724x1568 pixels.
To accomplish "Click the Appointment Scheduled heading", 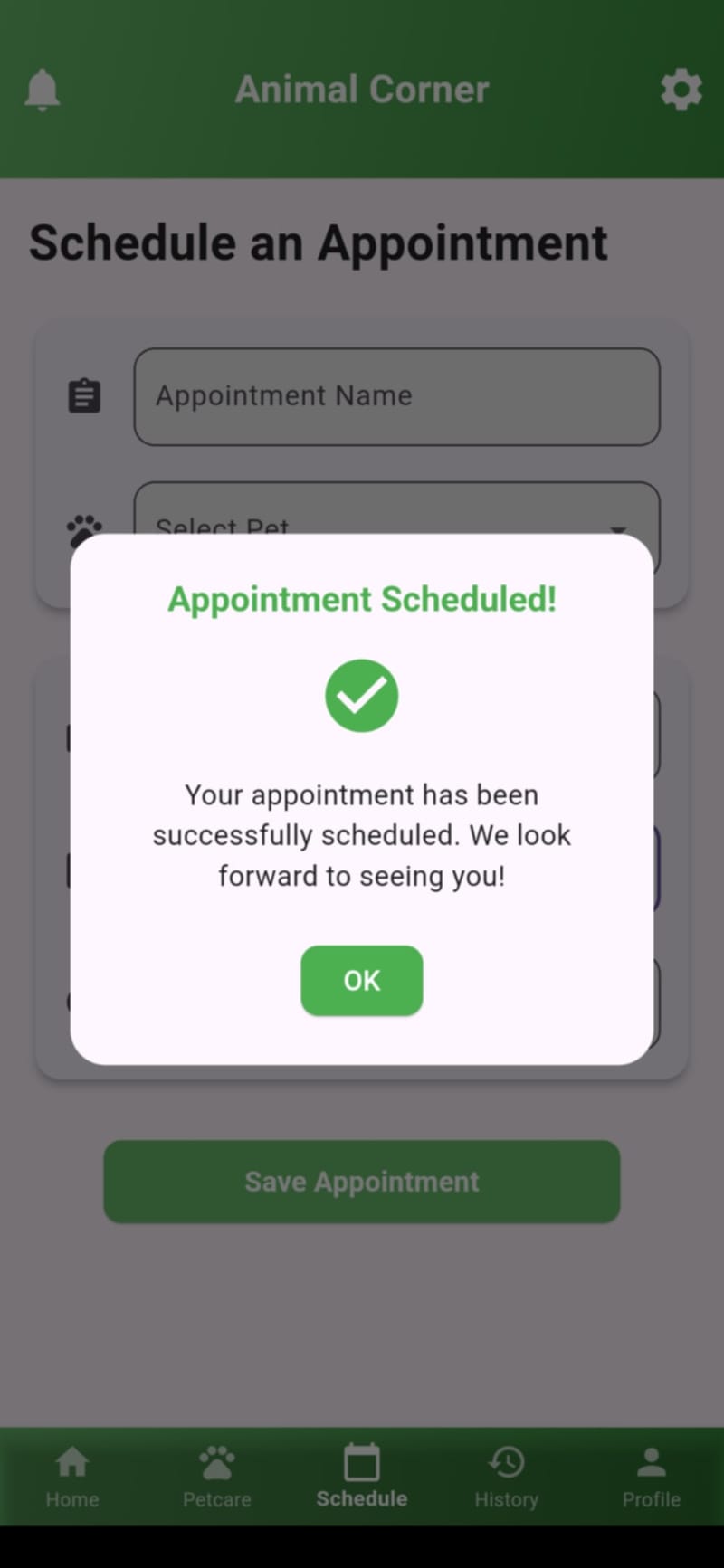I will click(361, 598).
